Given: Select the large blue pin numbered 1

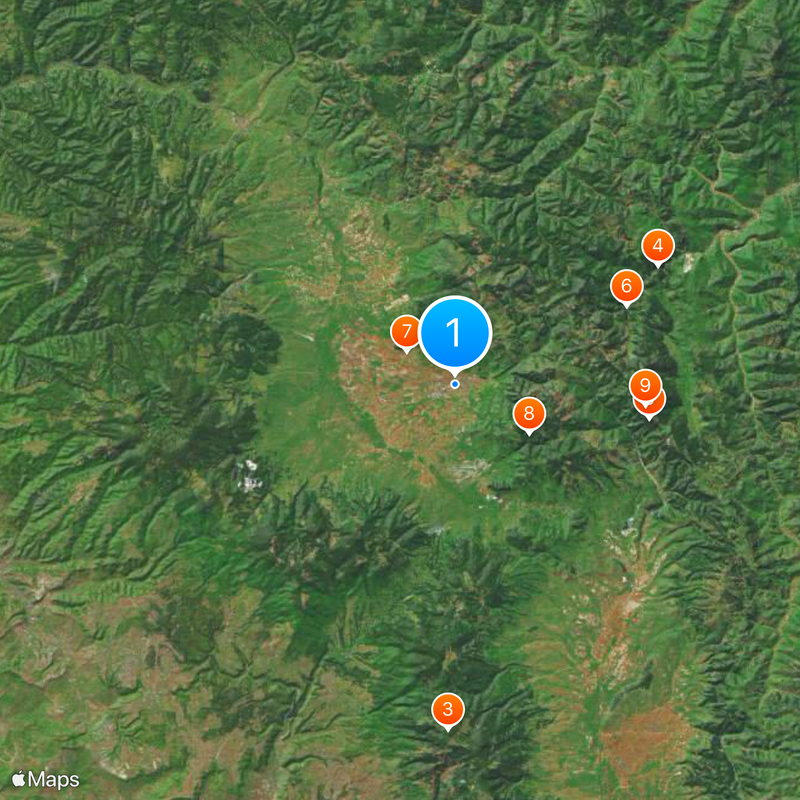Looking at the screenshot, I should 455,332.
